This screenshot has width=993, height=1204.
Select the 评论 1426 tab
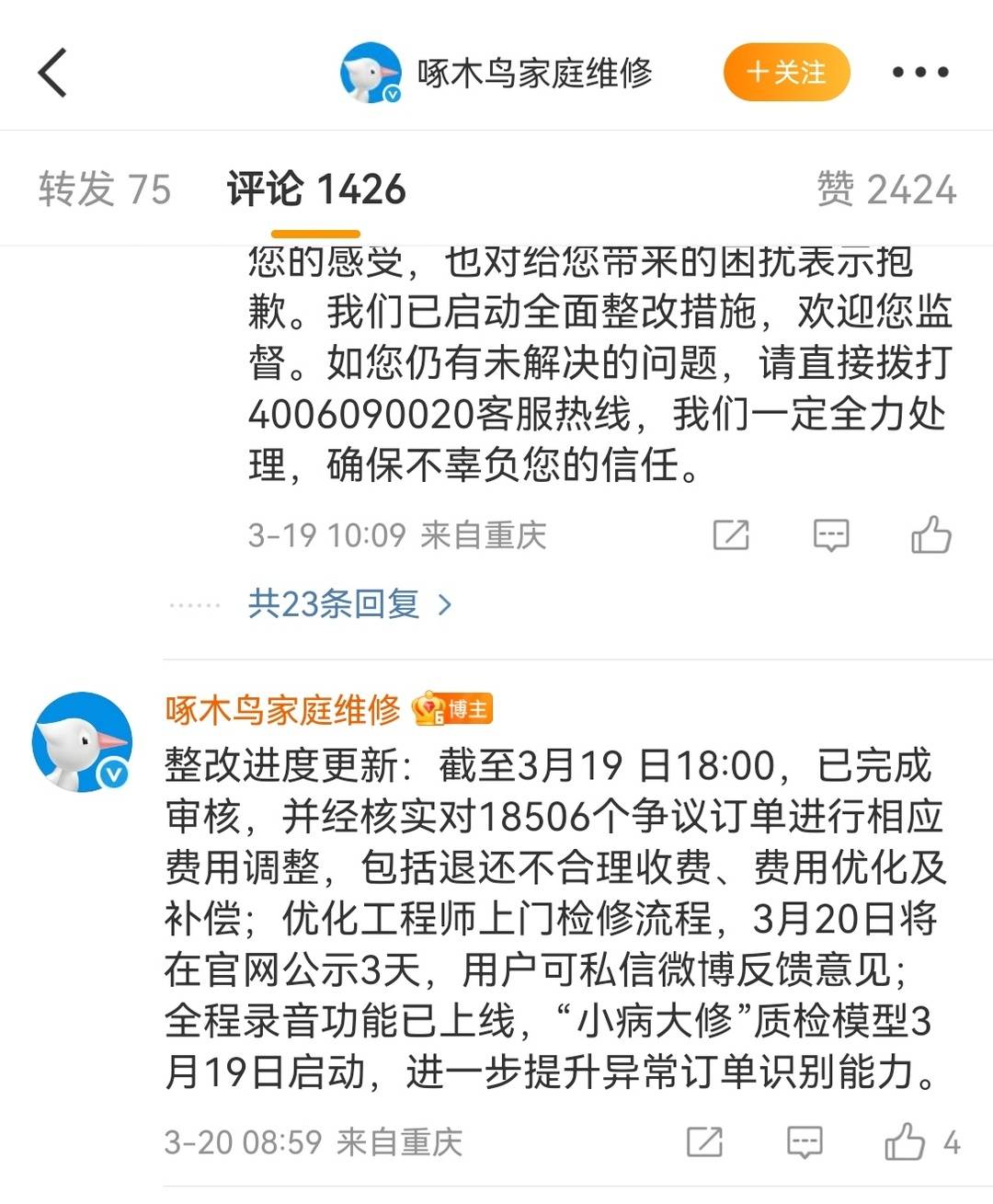point(315,189)
